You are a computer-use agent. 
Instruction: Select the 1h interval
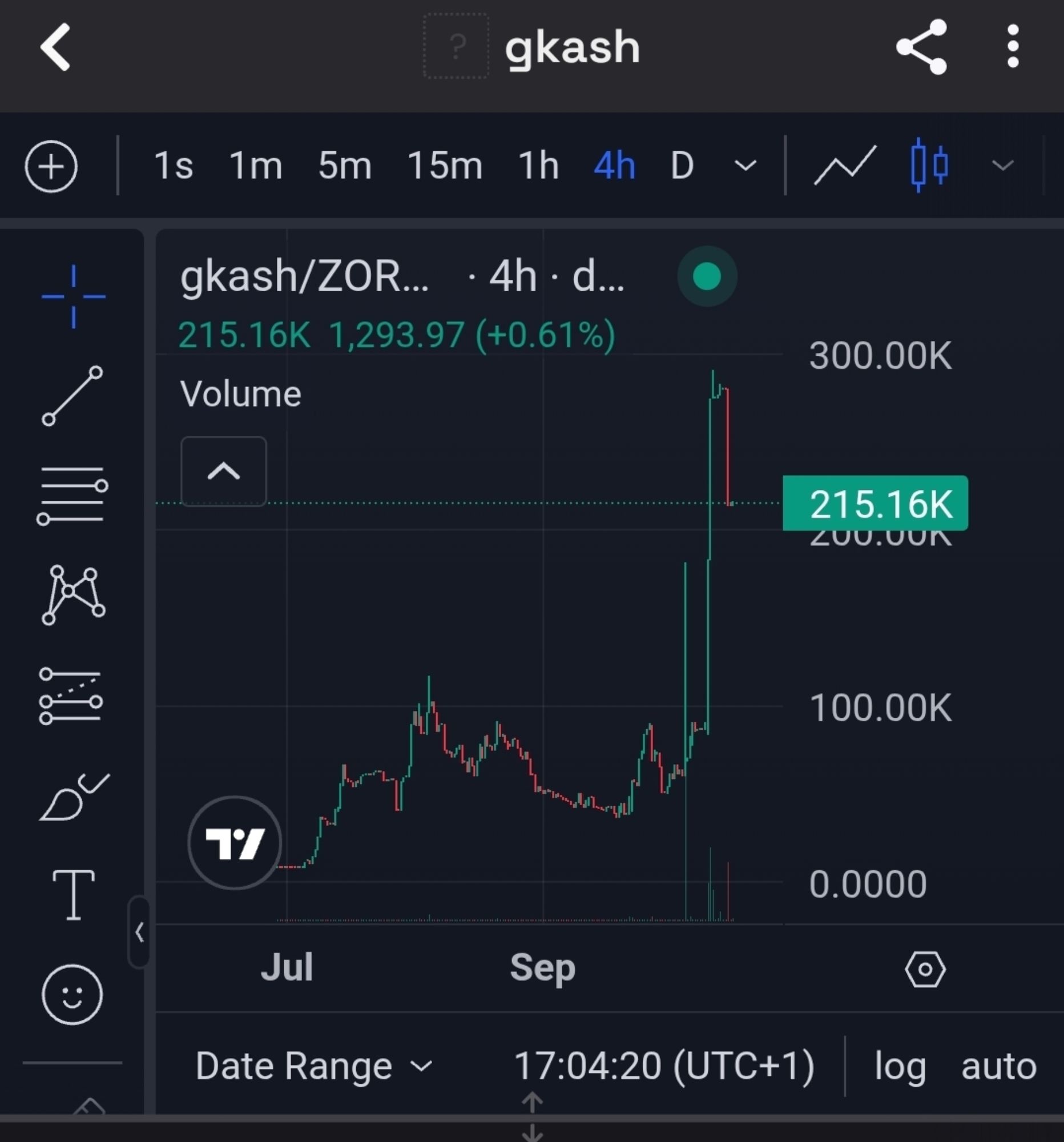click(x=538, y=167)
